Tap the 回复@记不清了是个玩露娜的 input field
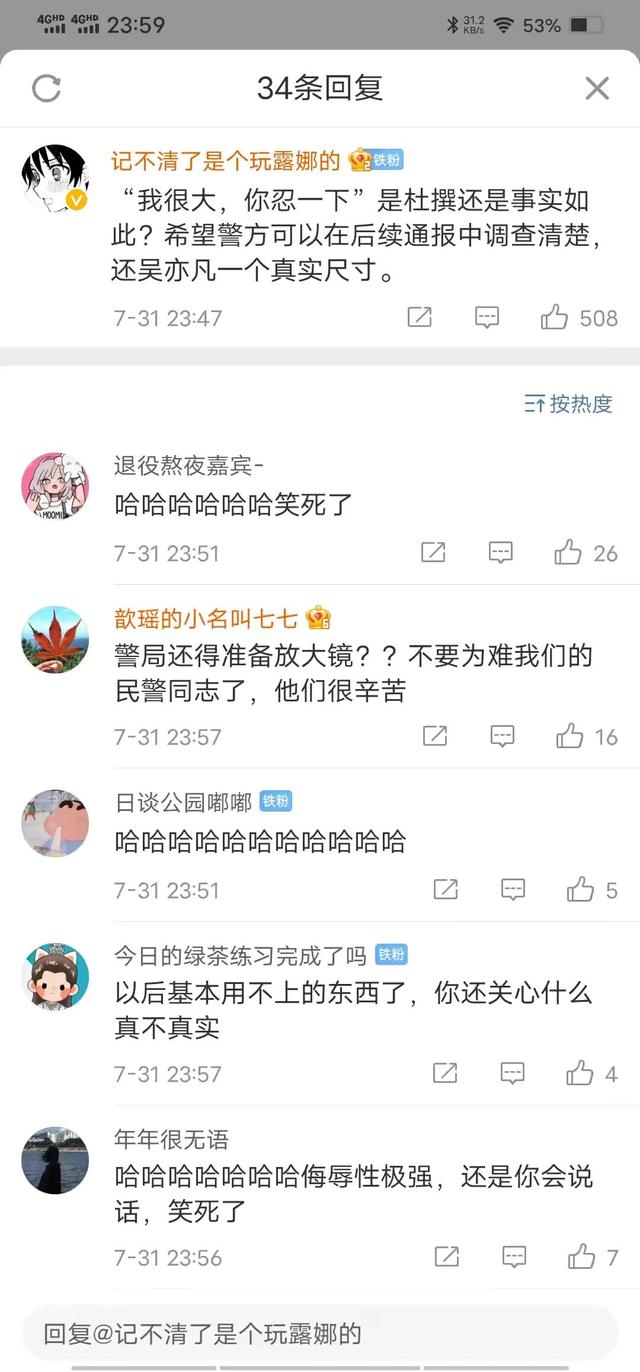This screenshot has height=1372, width=640. click(320, 1333)
